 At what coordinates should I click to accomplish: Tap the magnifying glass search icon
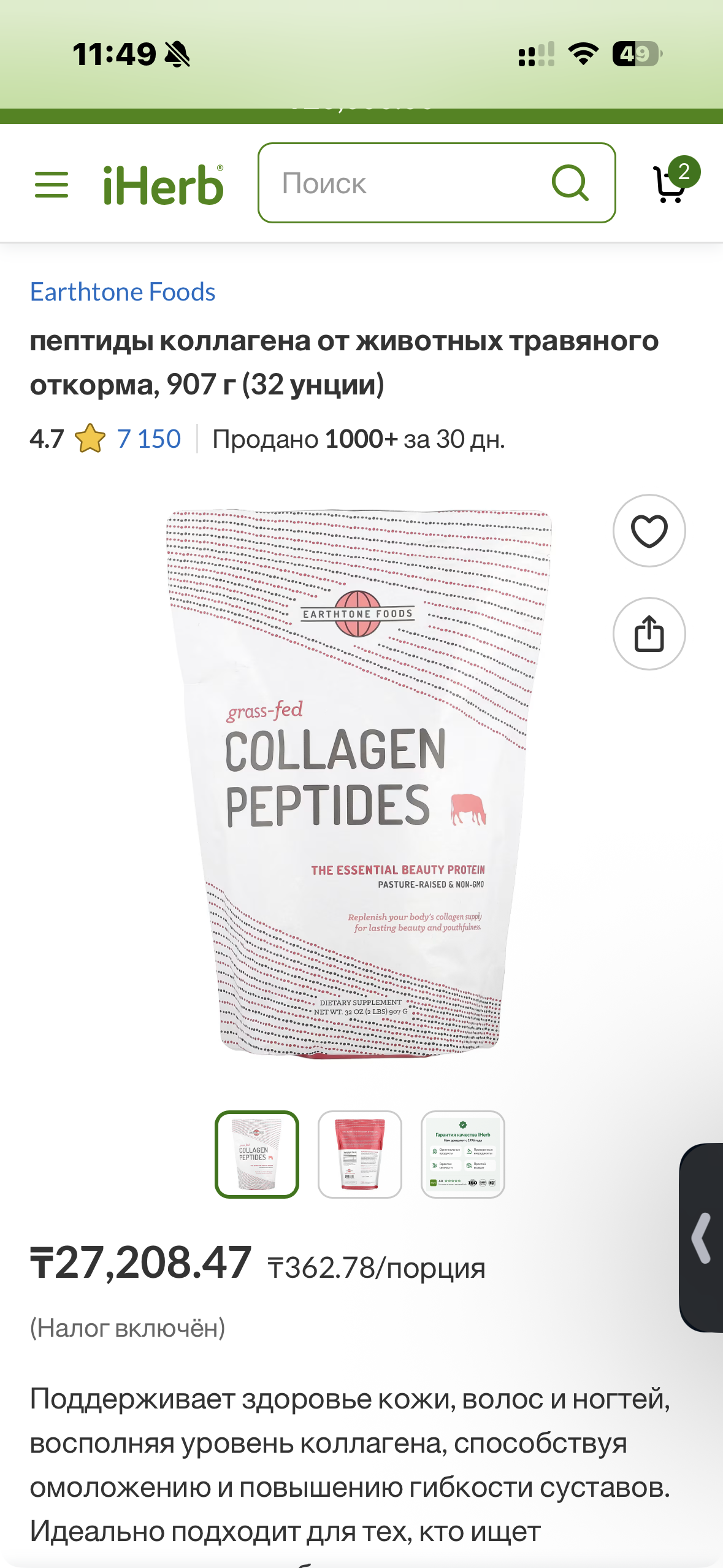pos(570,183)
